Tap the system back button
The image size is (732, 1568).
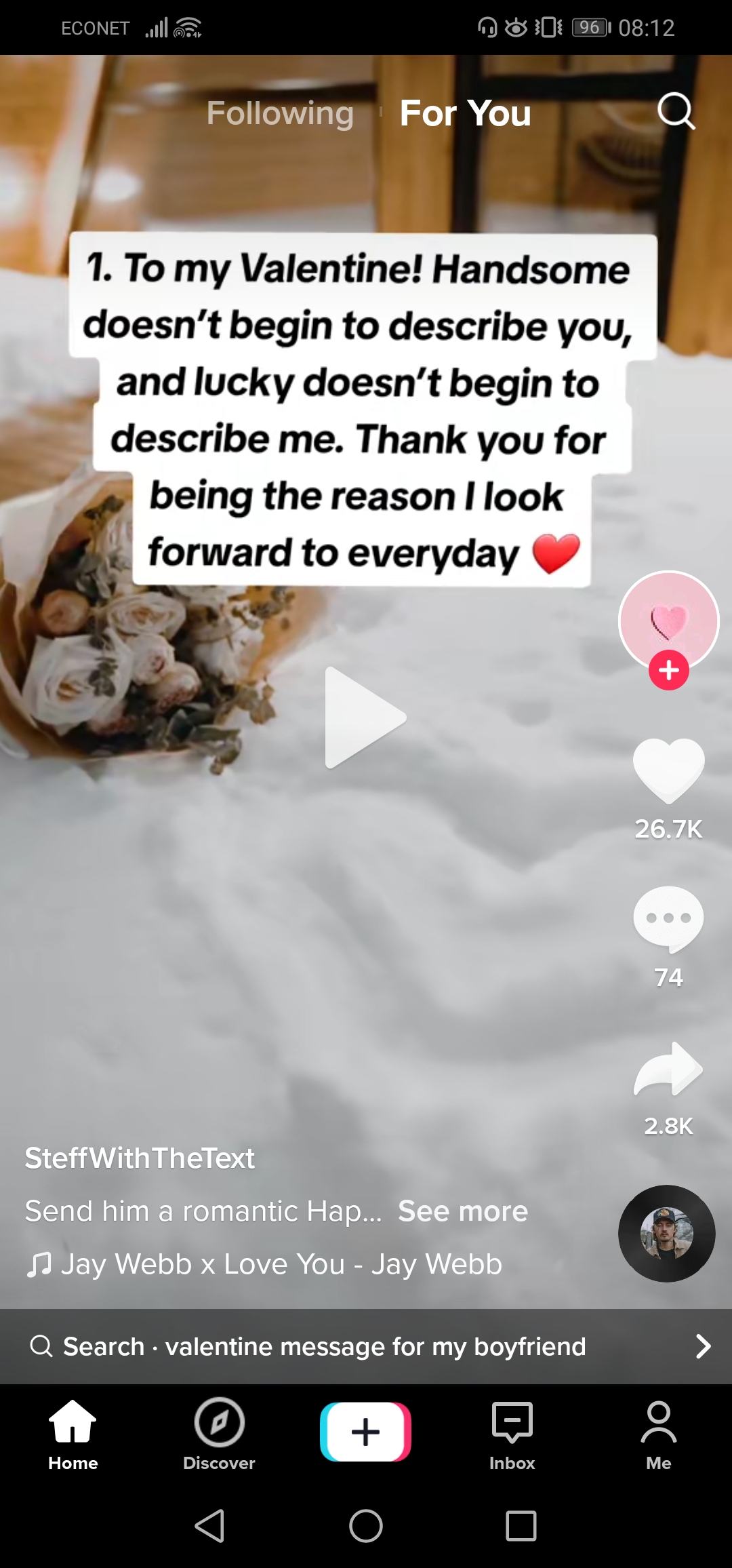(x=210, y=1526)
